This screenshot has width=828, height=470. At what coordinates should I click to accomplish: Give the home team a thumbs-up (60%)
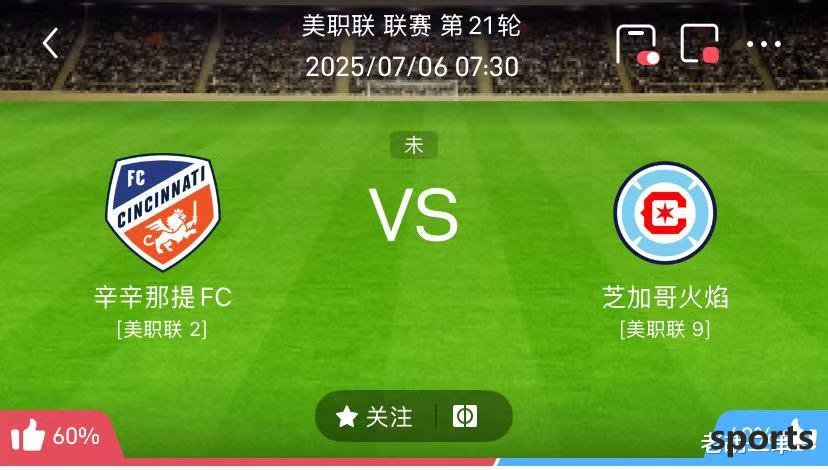[55, 437]
